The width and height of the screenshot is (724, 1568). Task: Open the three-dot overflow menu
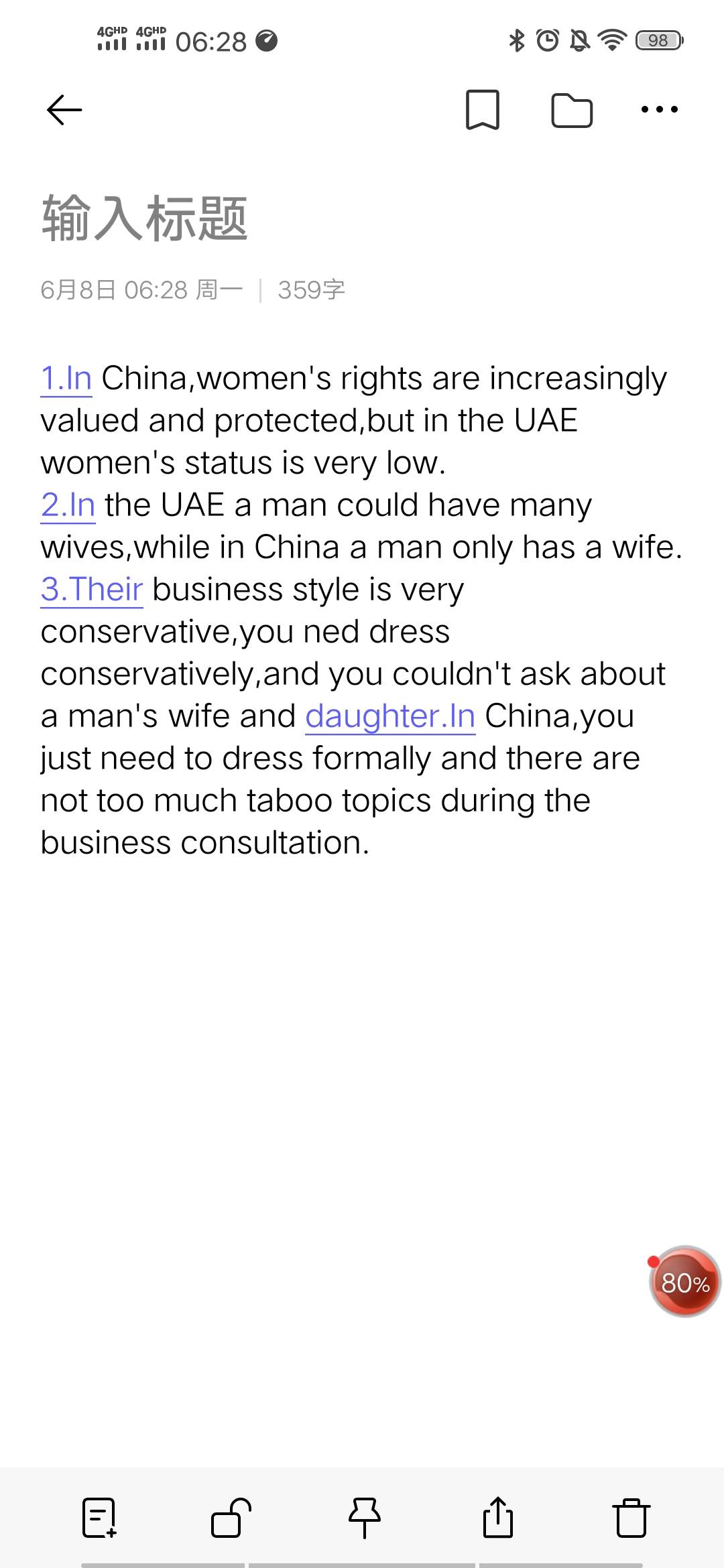click(x=660, y=109)
